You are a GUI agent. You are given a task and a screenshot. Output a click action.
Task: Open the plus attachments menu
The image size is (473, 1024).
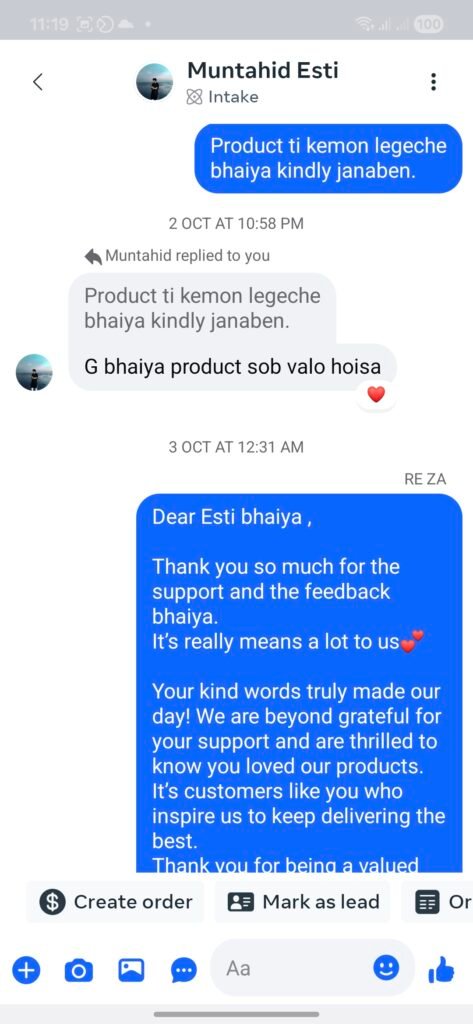pyautogui.click(x=25, y=970)
